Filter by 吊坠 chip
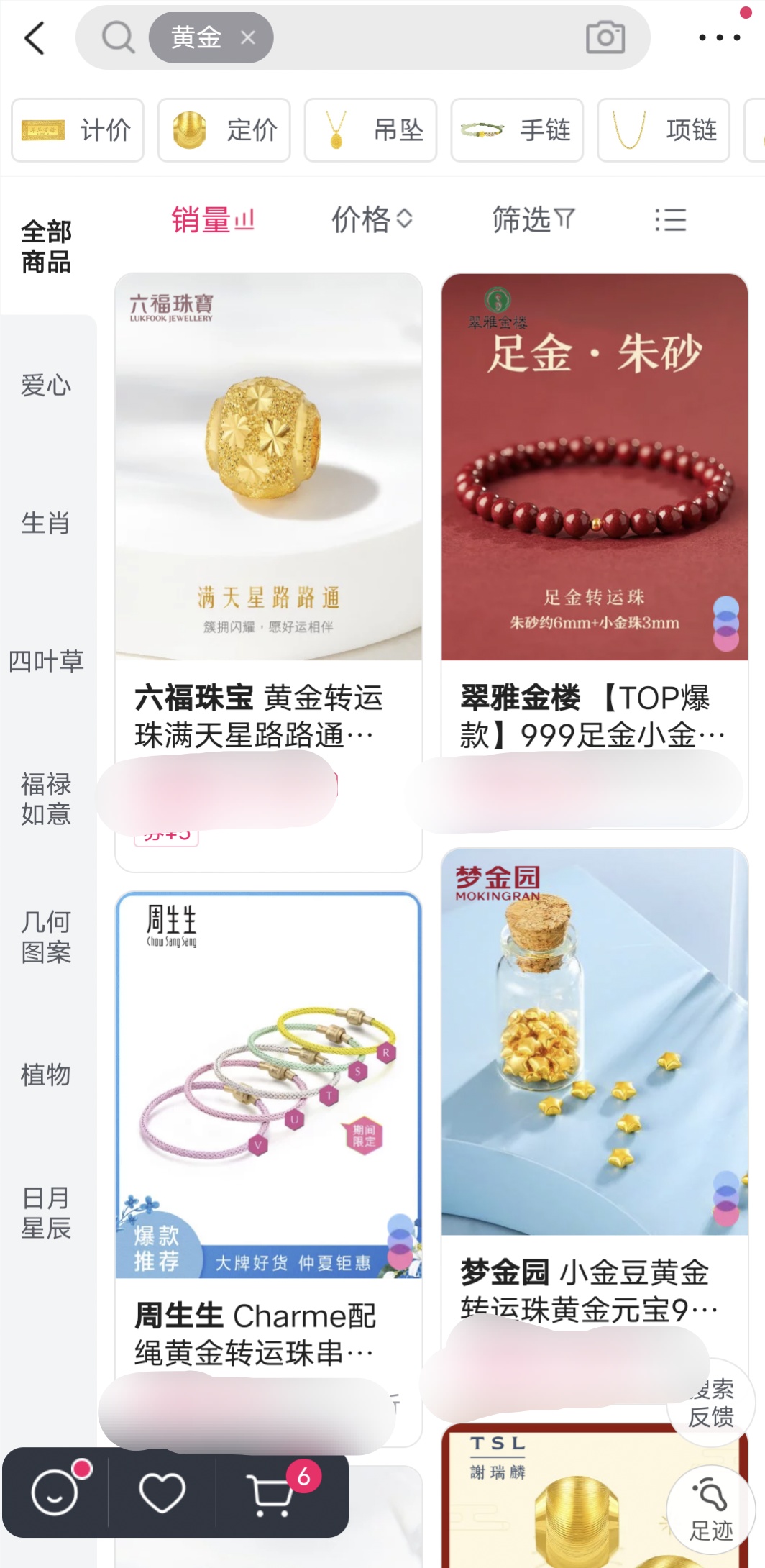Screen dimensions: 765x1568 370,130
